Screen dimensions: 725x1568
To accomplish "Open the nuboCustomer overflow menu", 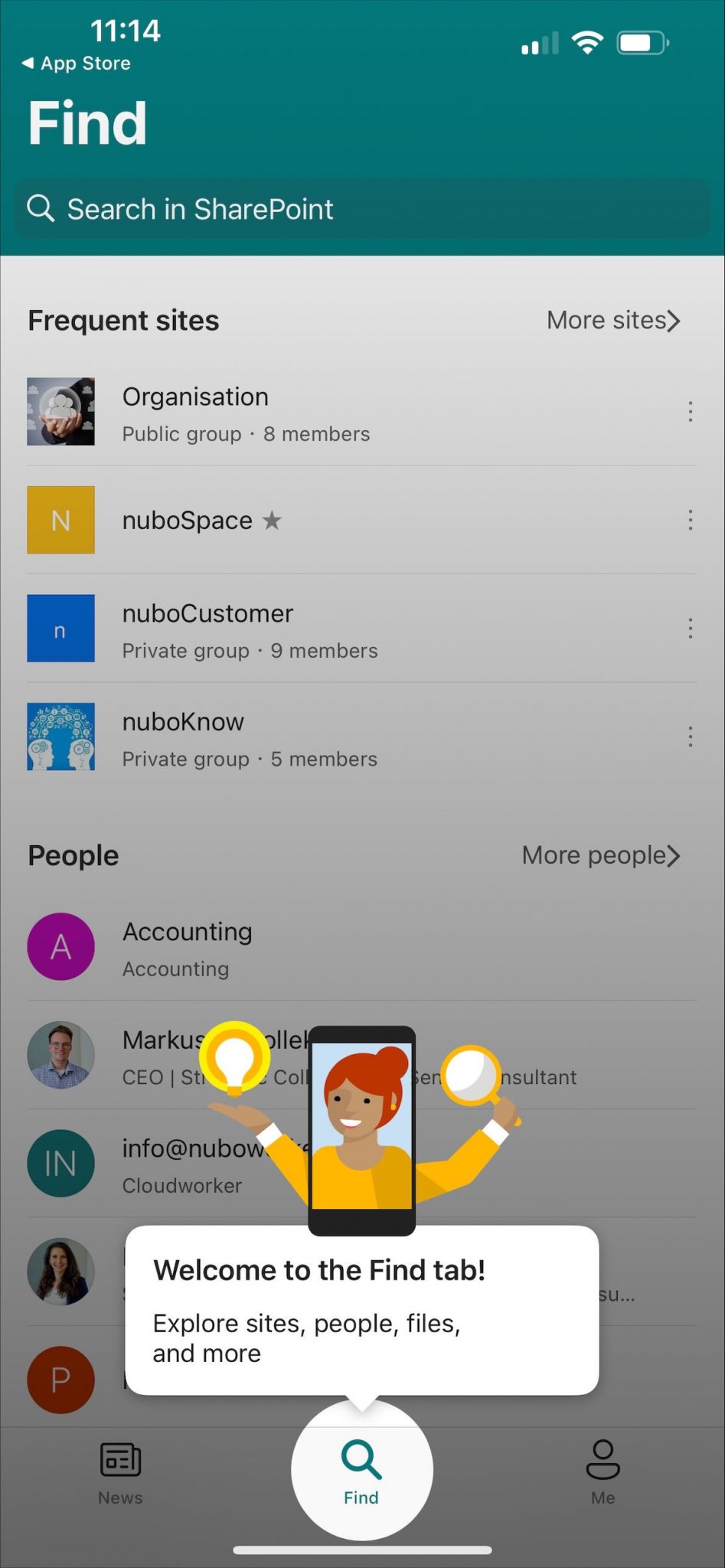I will 690,628.
